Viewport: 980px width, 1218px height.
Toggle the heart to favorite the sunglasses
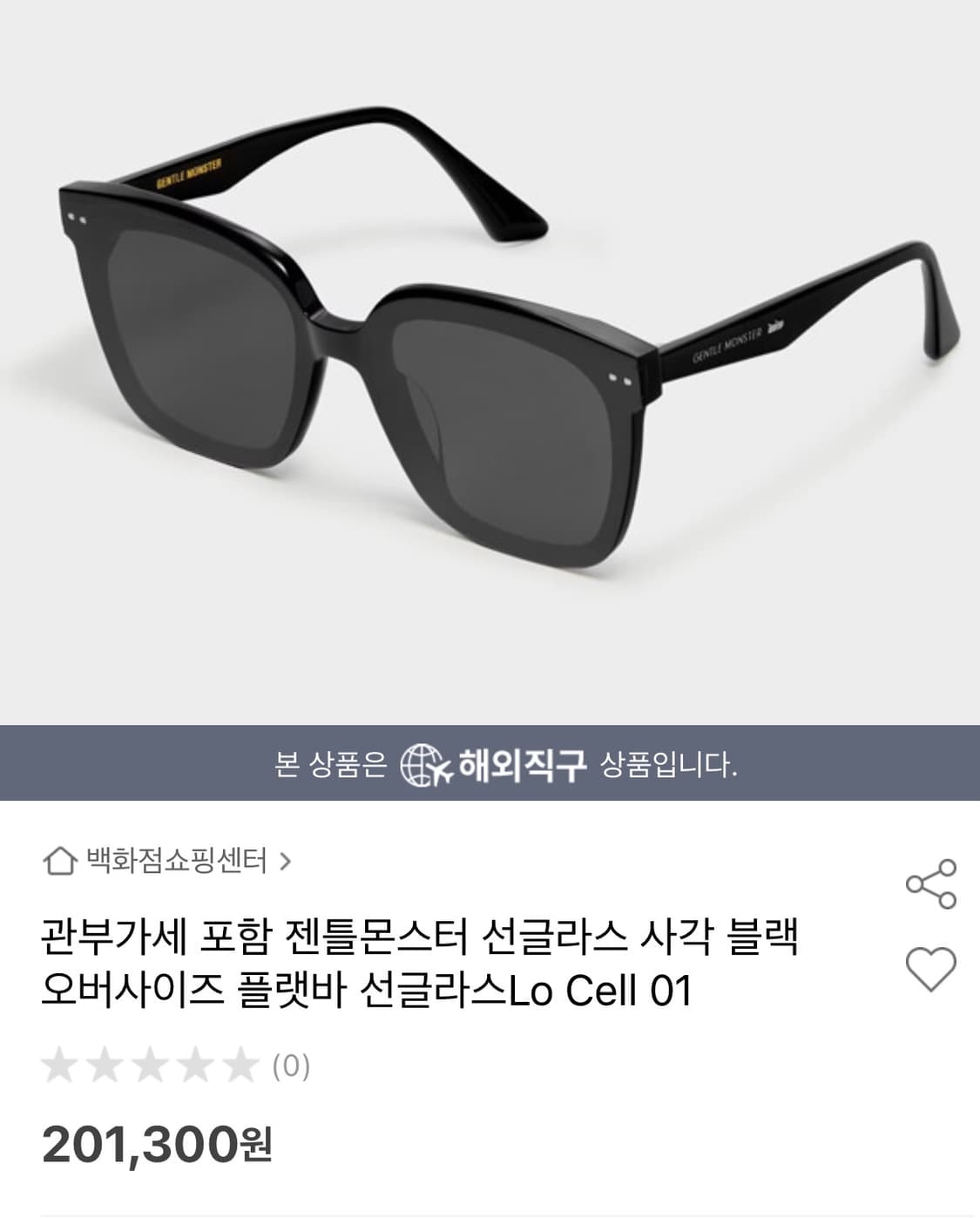(x=933, y=967)
